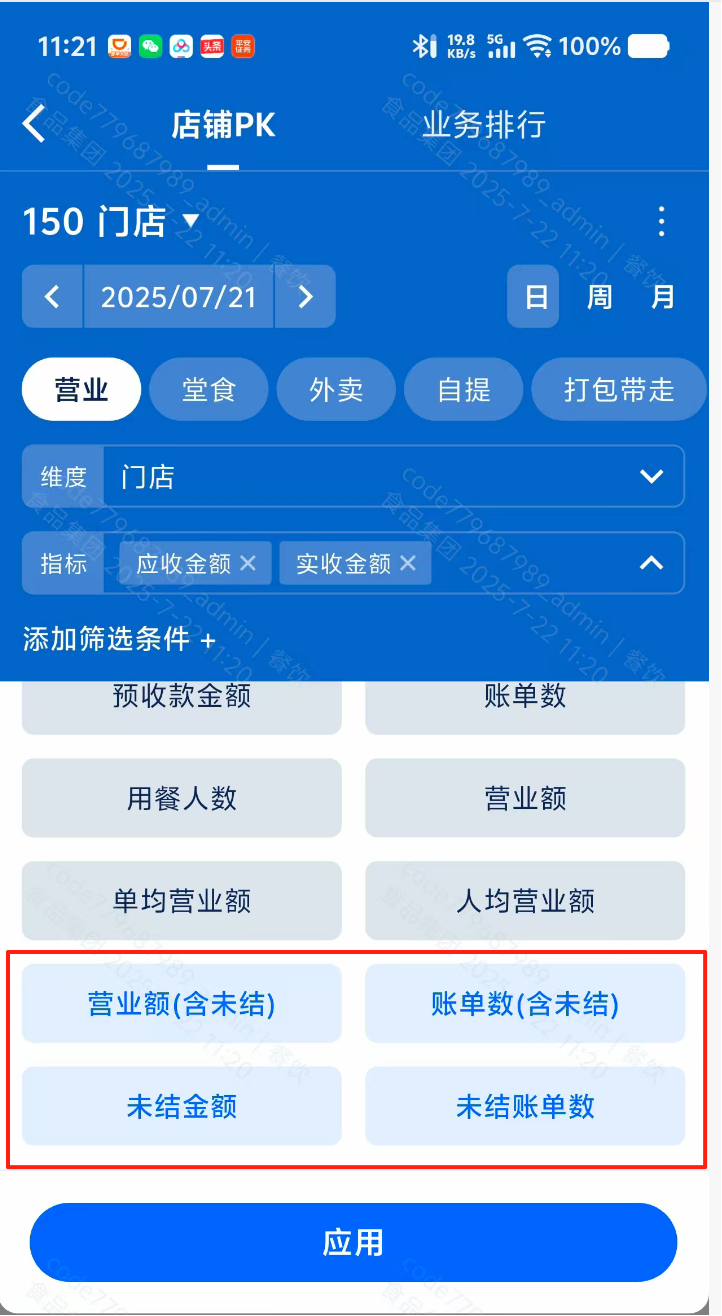Choose the 未结账单数 indicator
Image resolution: width=722 pixels, height=1316 pixels.
[x=525, y=1106]
